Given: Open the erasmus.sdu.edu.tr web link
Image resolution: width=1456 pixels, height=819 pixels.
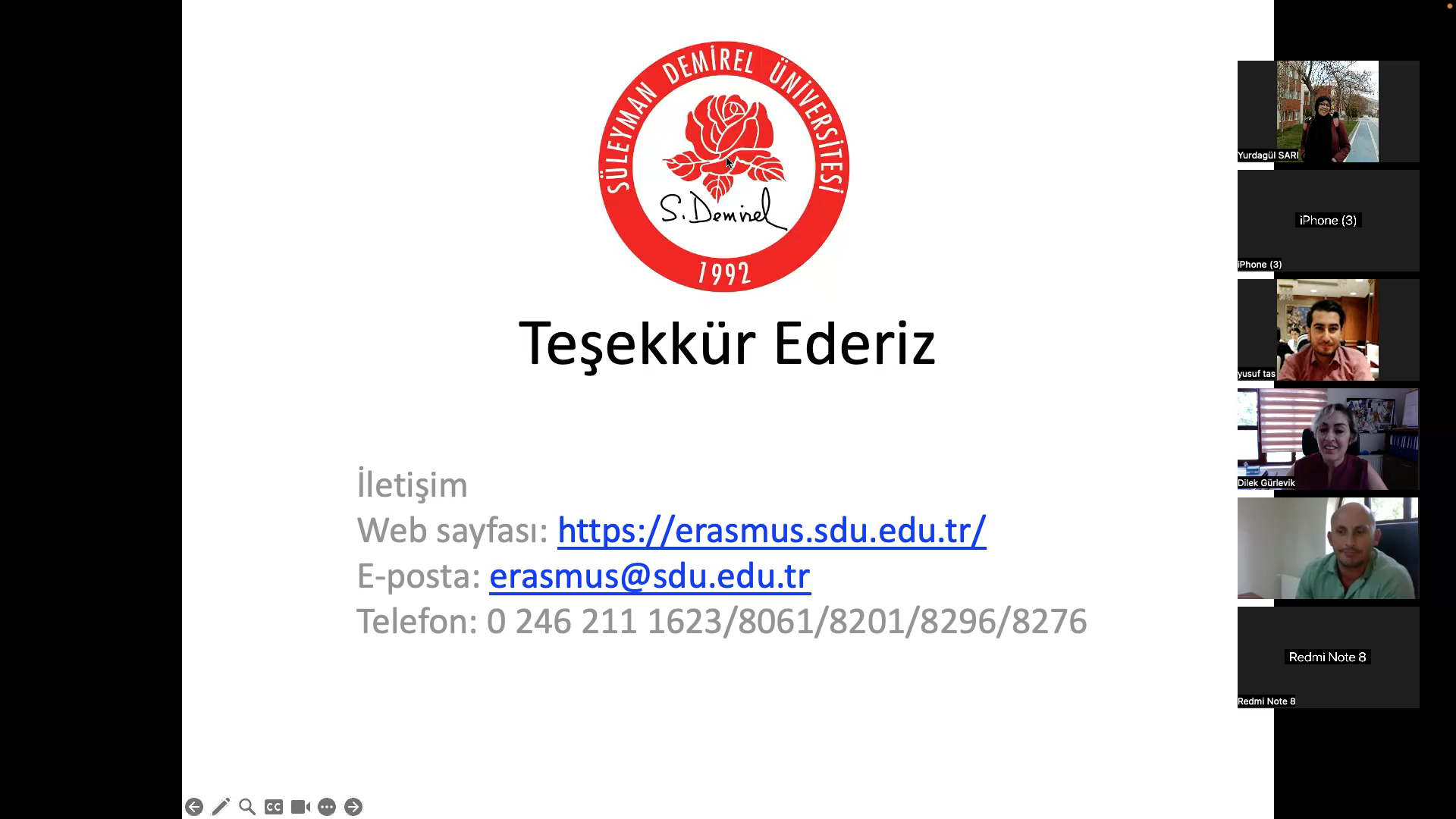Looking at the screenshot, I should [771, 530].
